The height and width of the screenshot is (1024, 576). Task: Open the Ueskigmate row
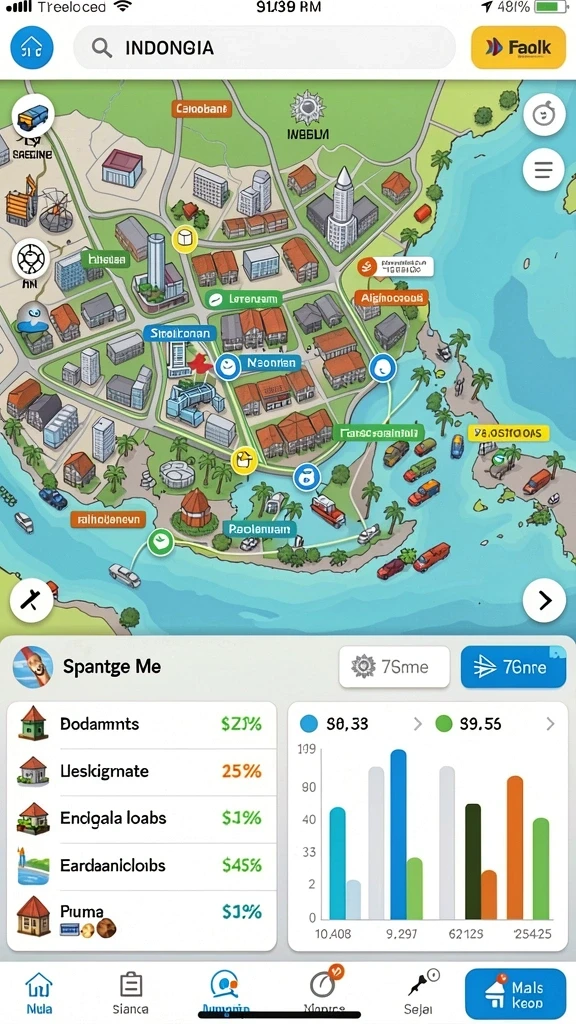pos(142,771)
